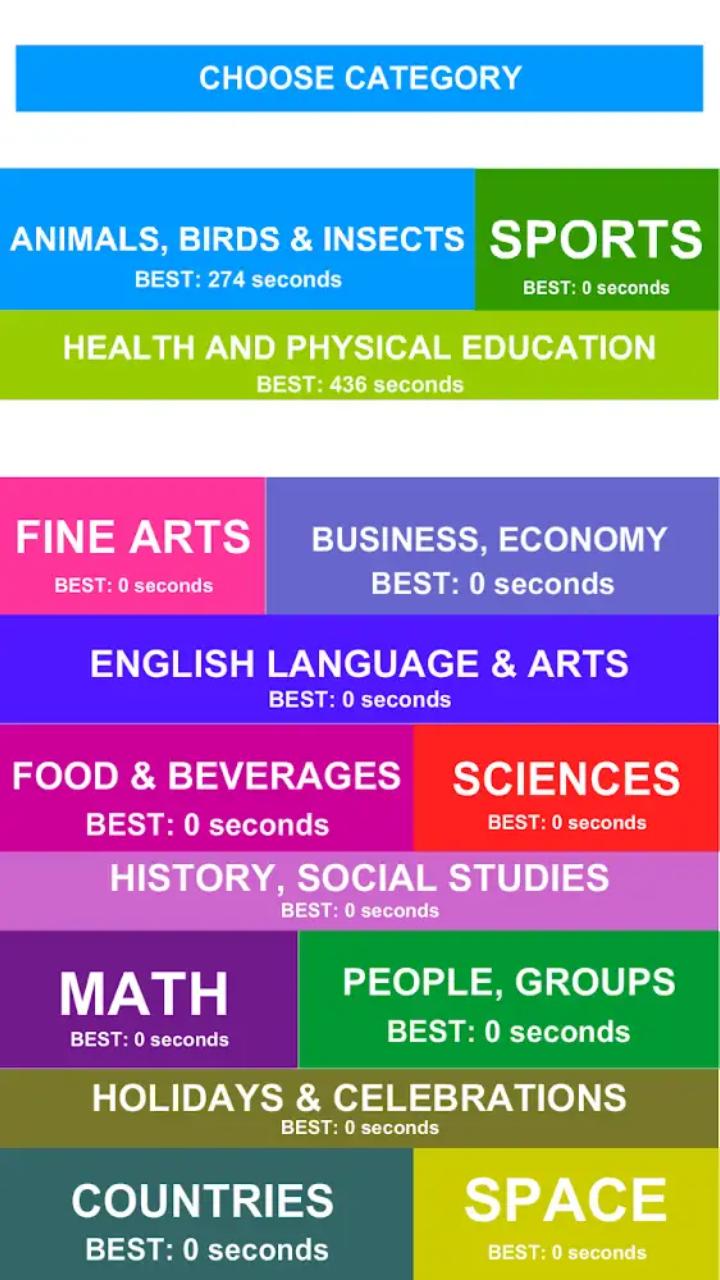This screenshot has width=720, height=1280.
Task: Pick the Countries category
Action: (x=206, y=1213)
